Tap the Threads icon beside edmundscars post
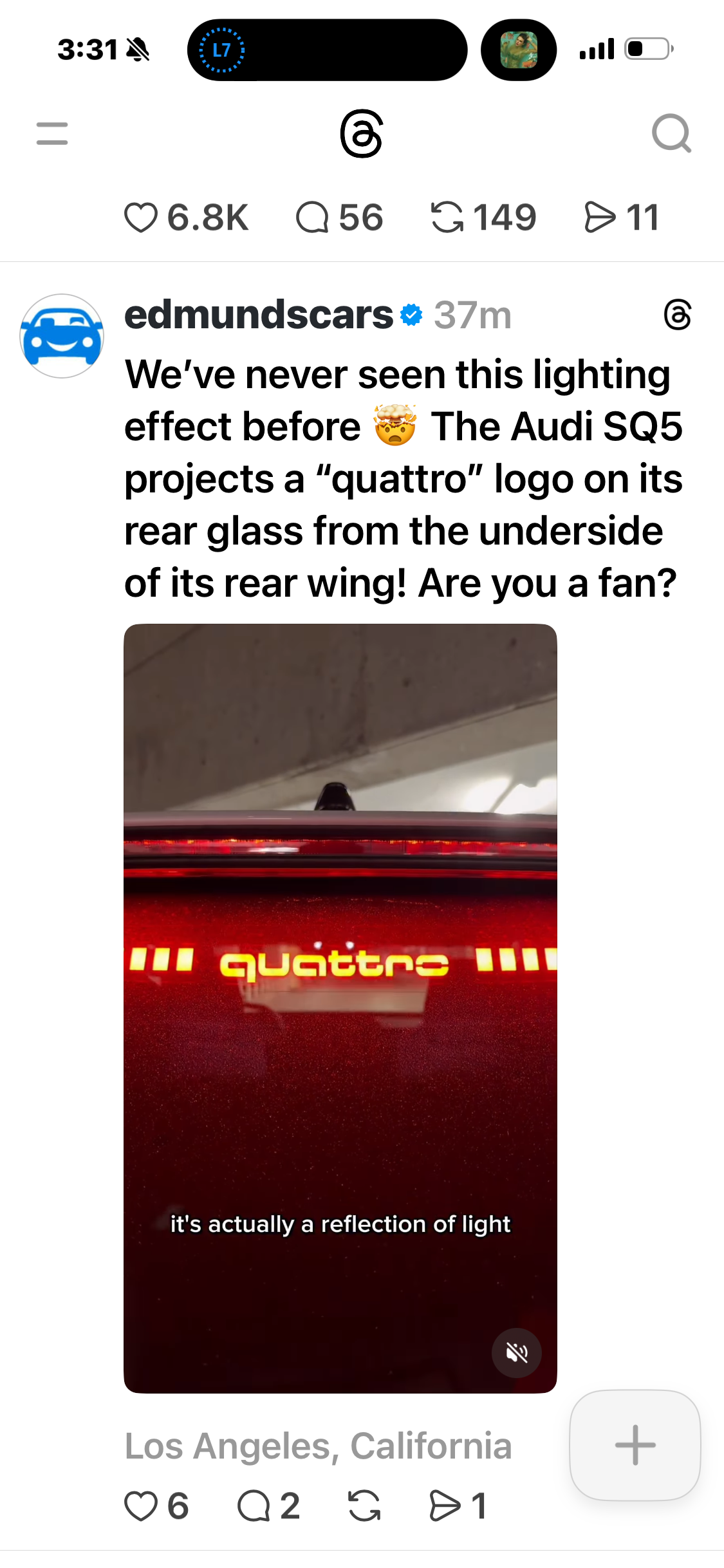The image size is (724, 1568). [x=677, y=315]
